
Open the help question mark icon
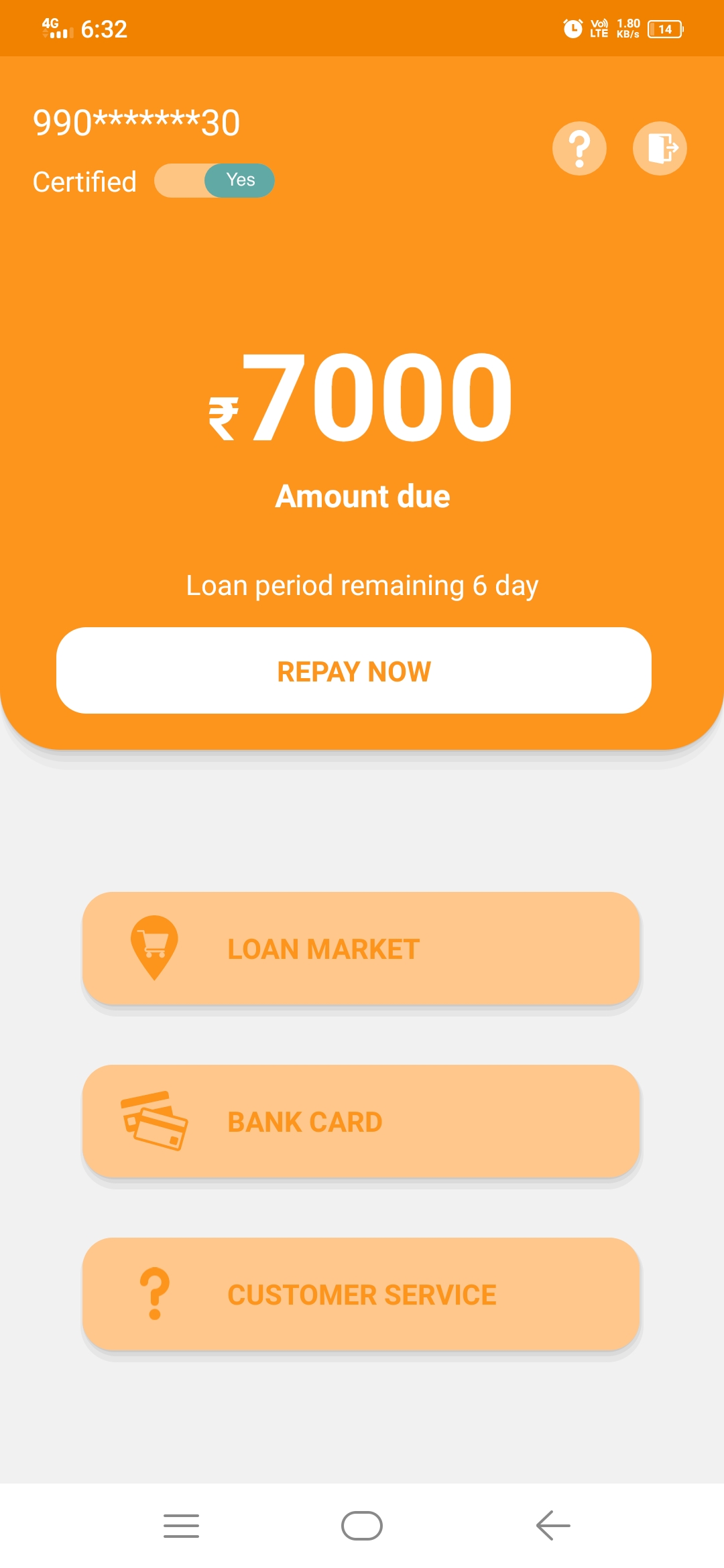pos(579,148)
